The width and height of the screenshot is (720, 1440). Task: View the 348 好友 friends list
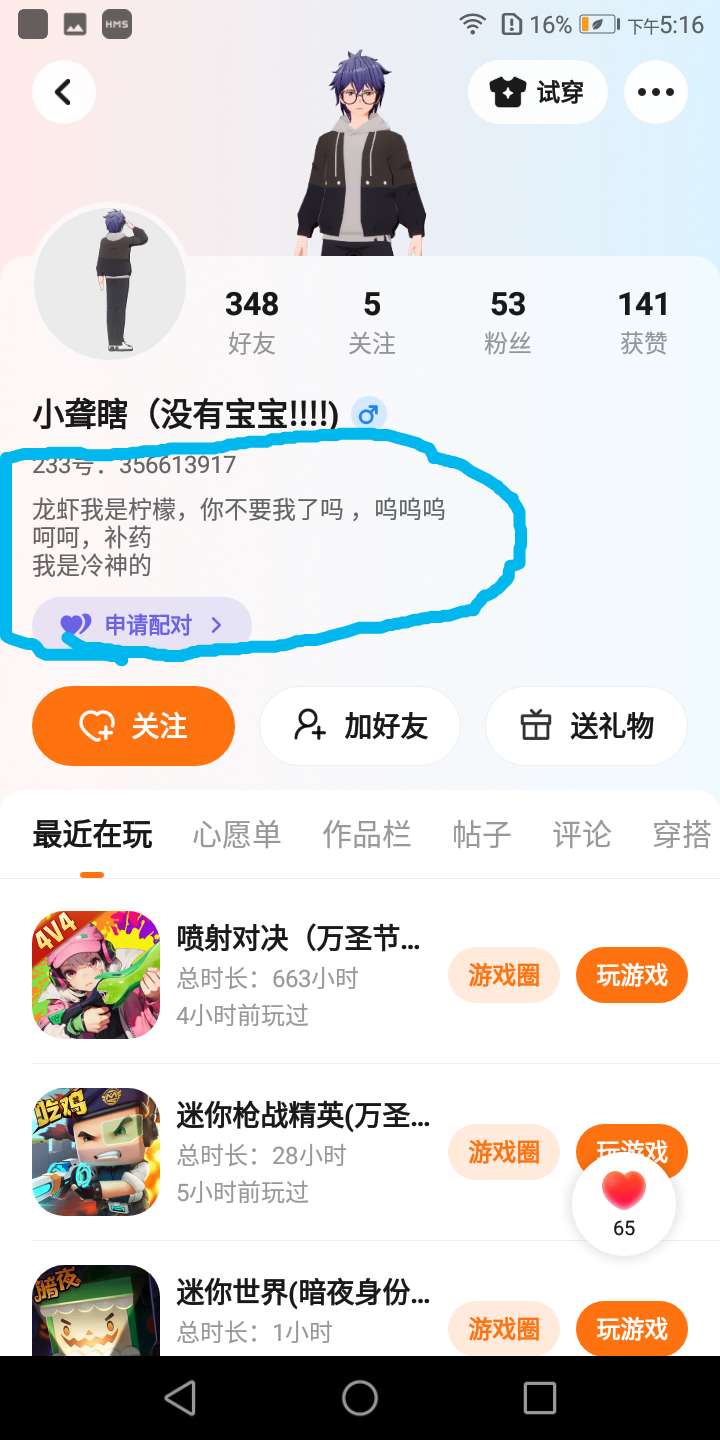251,322
